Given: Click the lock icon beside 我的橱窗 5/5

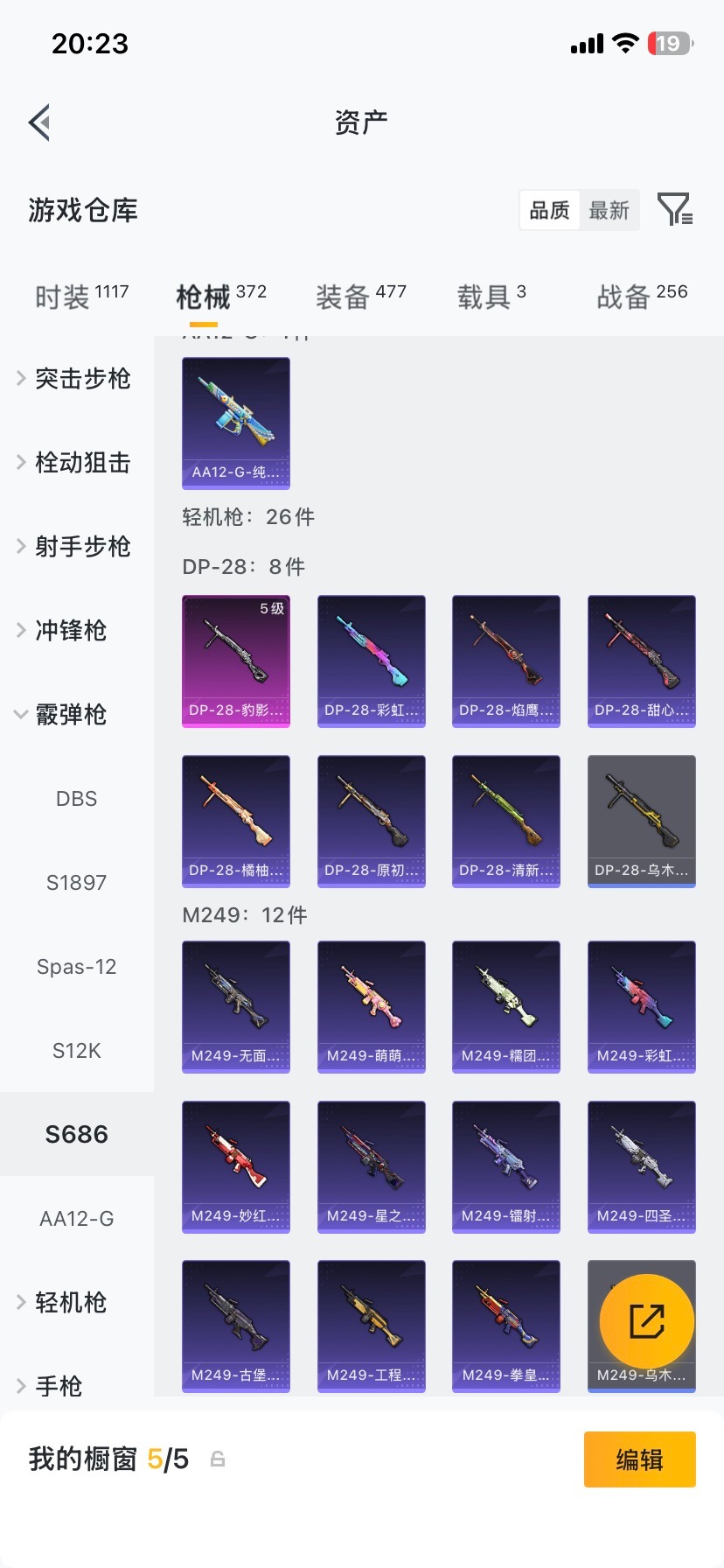Looking at the screenshot, I should coord(217,1459).
